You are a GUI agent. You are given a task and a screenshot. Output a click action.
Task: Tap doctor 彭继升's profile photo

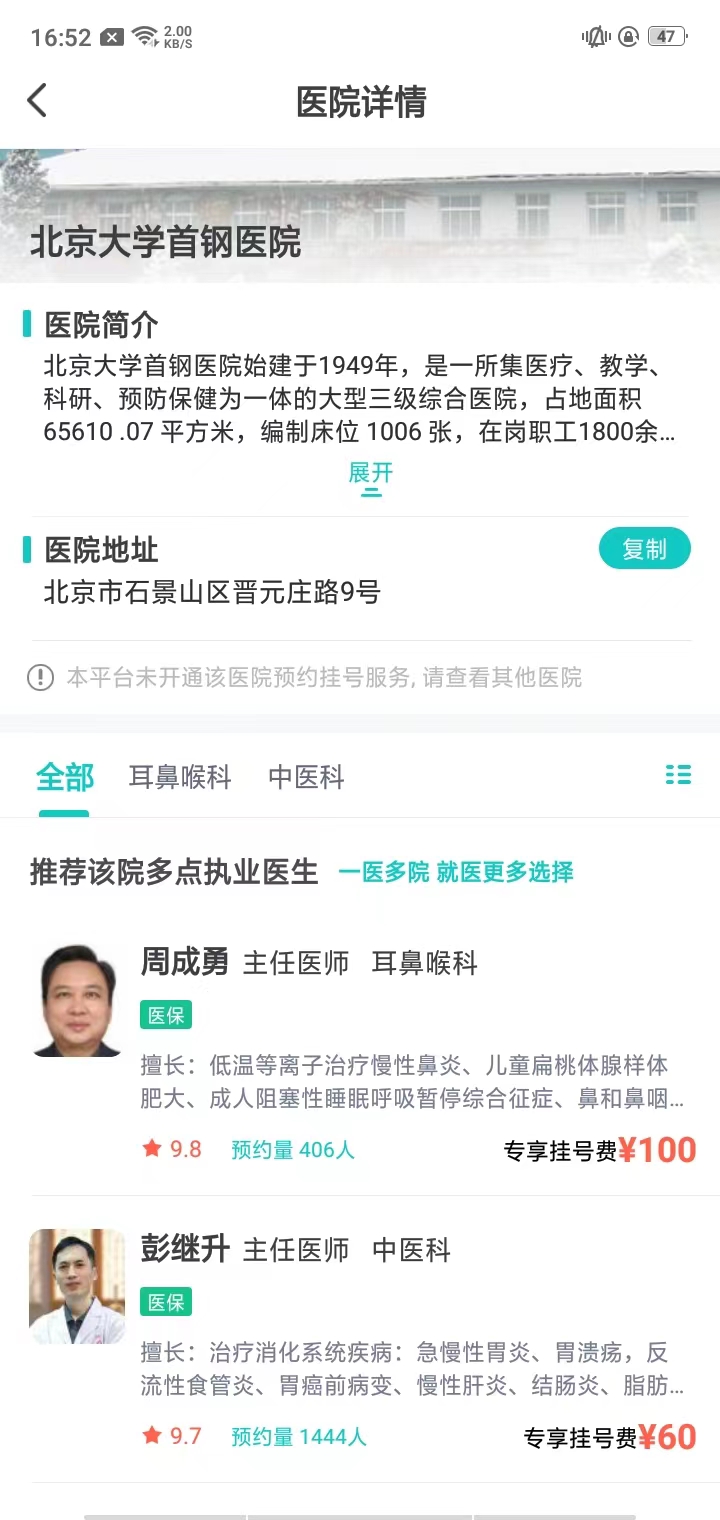(77, 1286)
